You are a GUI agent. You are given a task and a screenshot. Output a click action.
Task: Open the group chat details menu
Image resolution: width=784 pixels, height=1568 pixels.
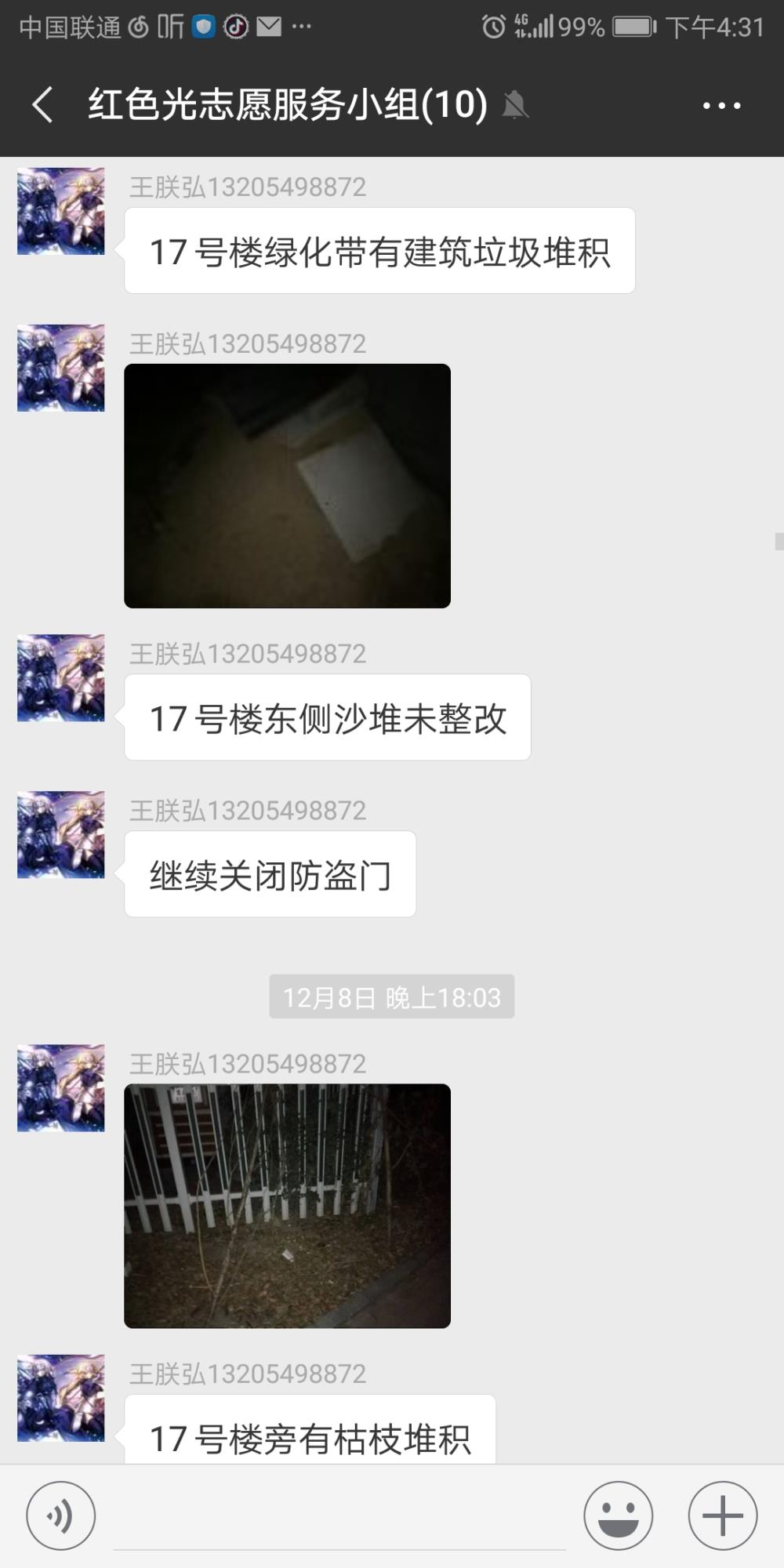pyautogui.click(x=721, y=105)
